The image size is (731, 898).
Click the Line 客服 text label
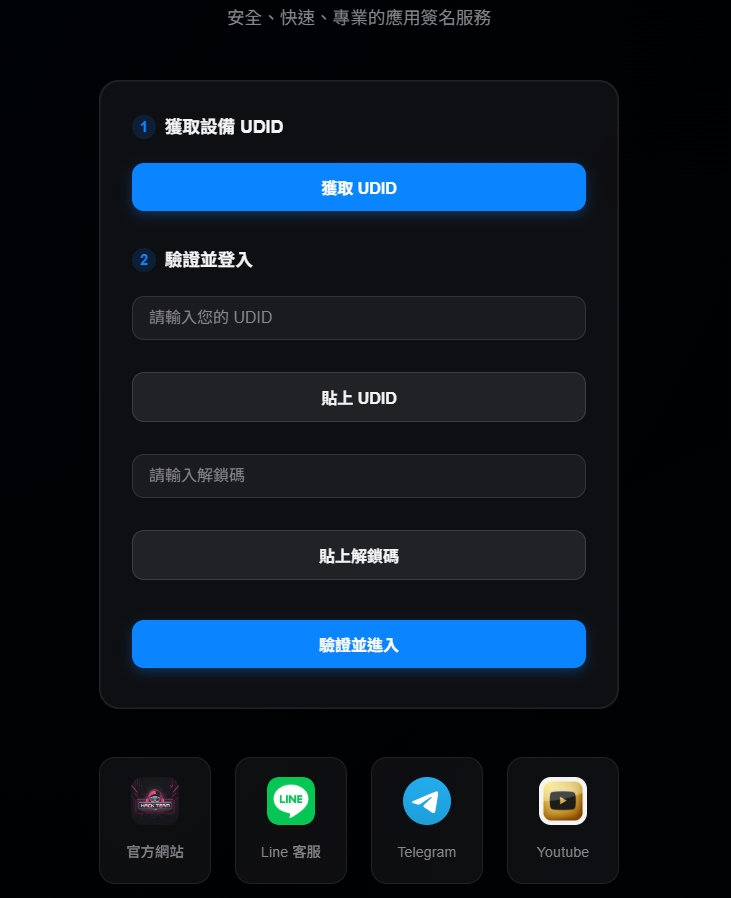[290, 852]
